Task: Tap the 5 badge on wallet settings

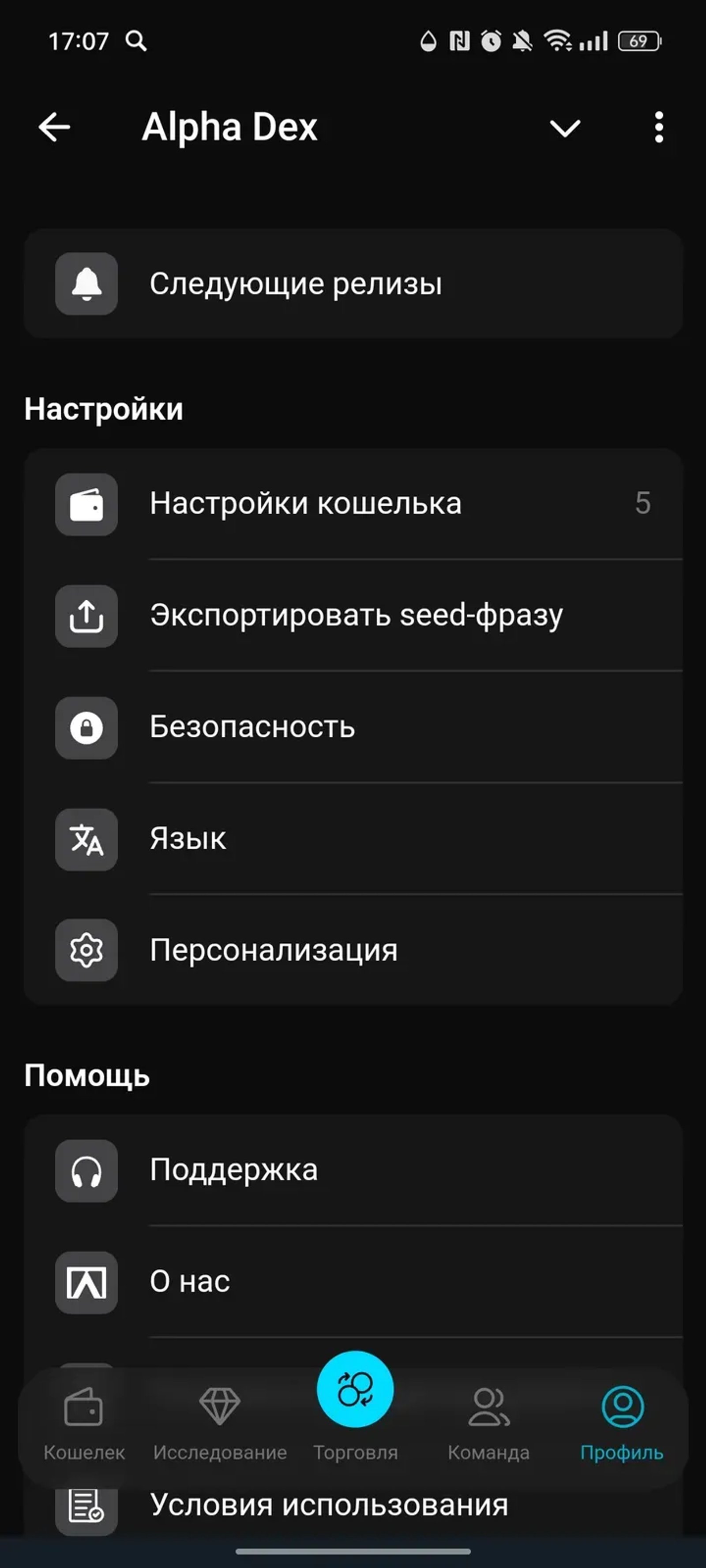Action: point(645,504)
